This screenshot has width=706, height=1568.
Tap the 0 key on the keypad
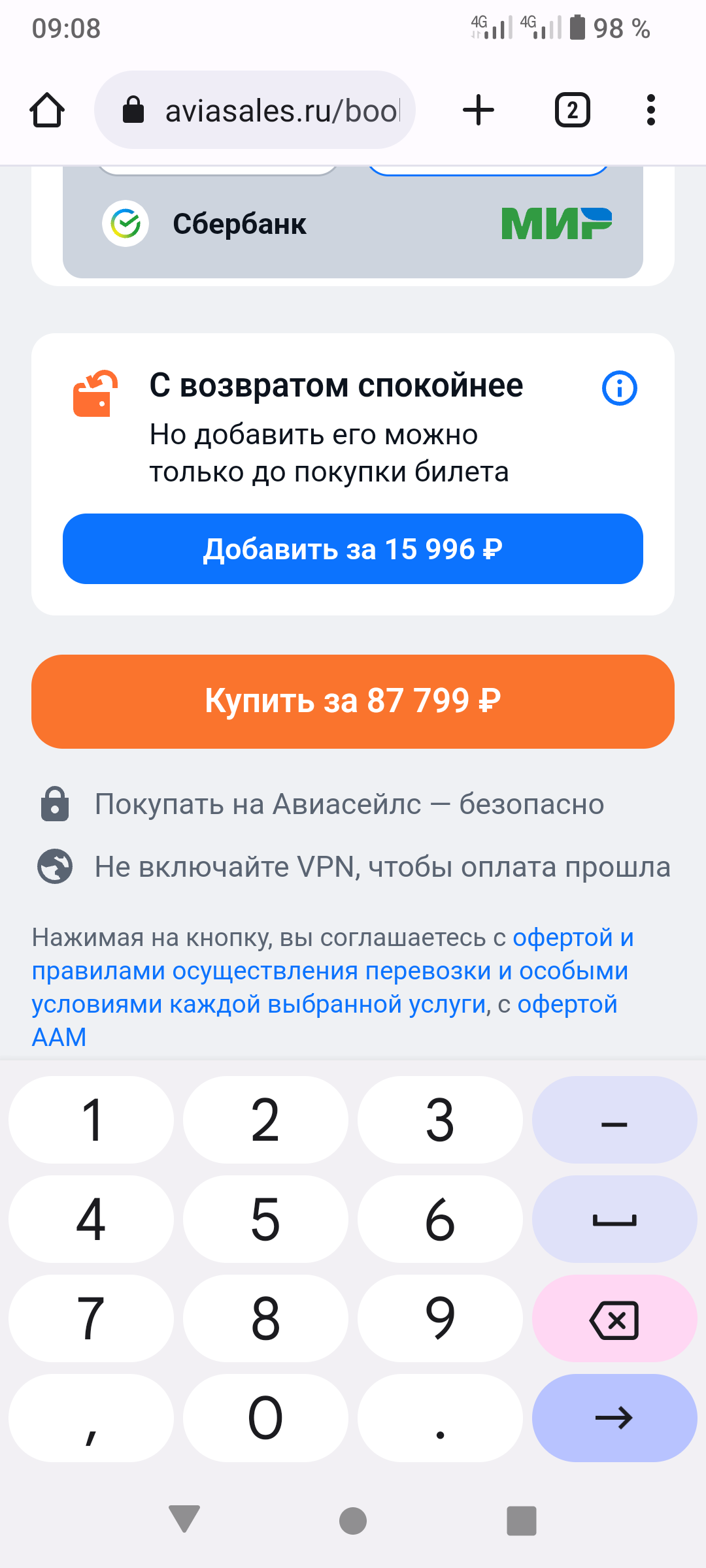[265, 1418]
